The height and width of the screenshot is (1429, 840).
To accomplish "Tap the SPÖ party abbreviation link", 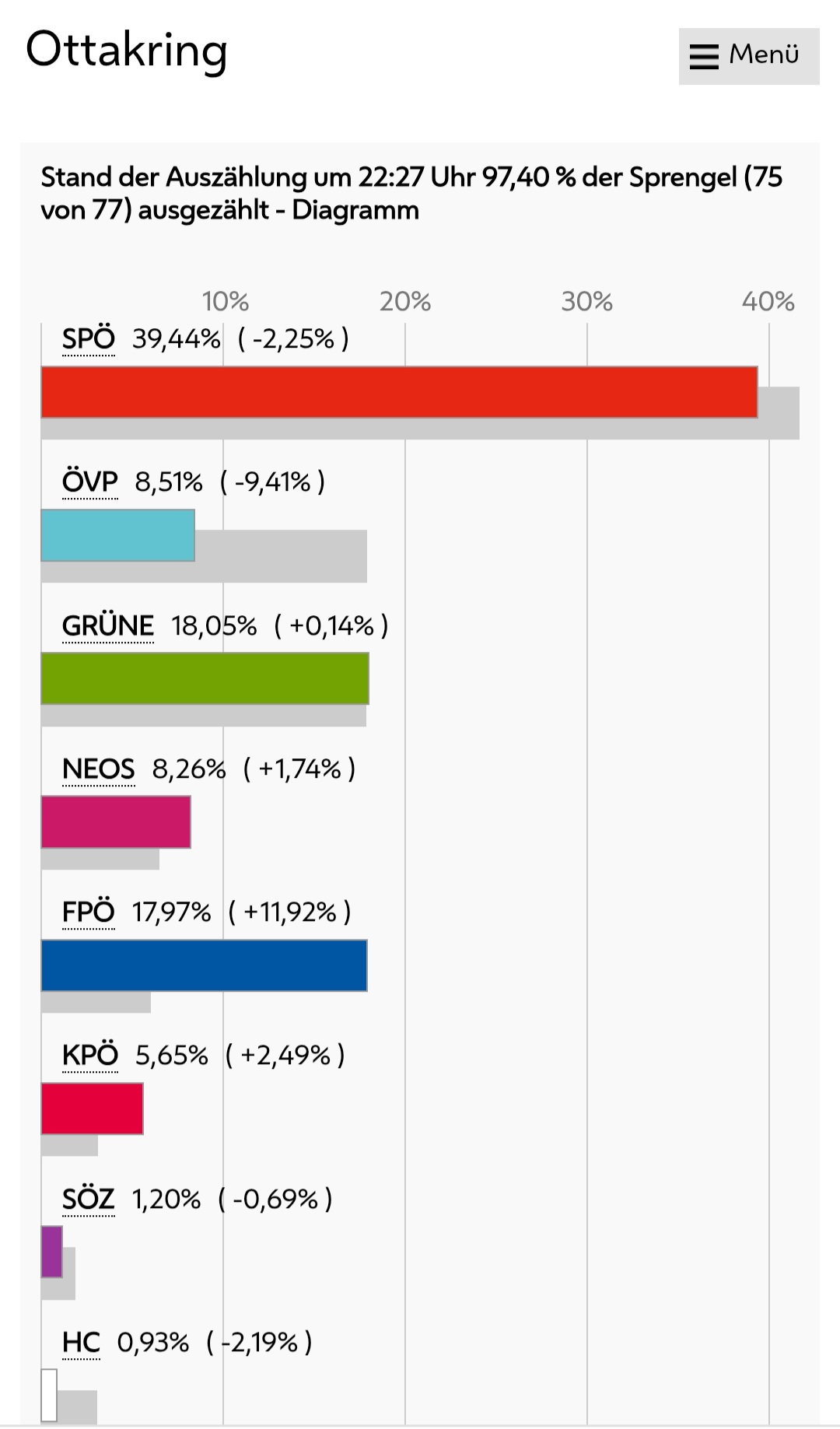I will click(89, 339).
